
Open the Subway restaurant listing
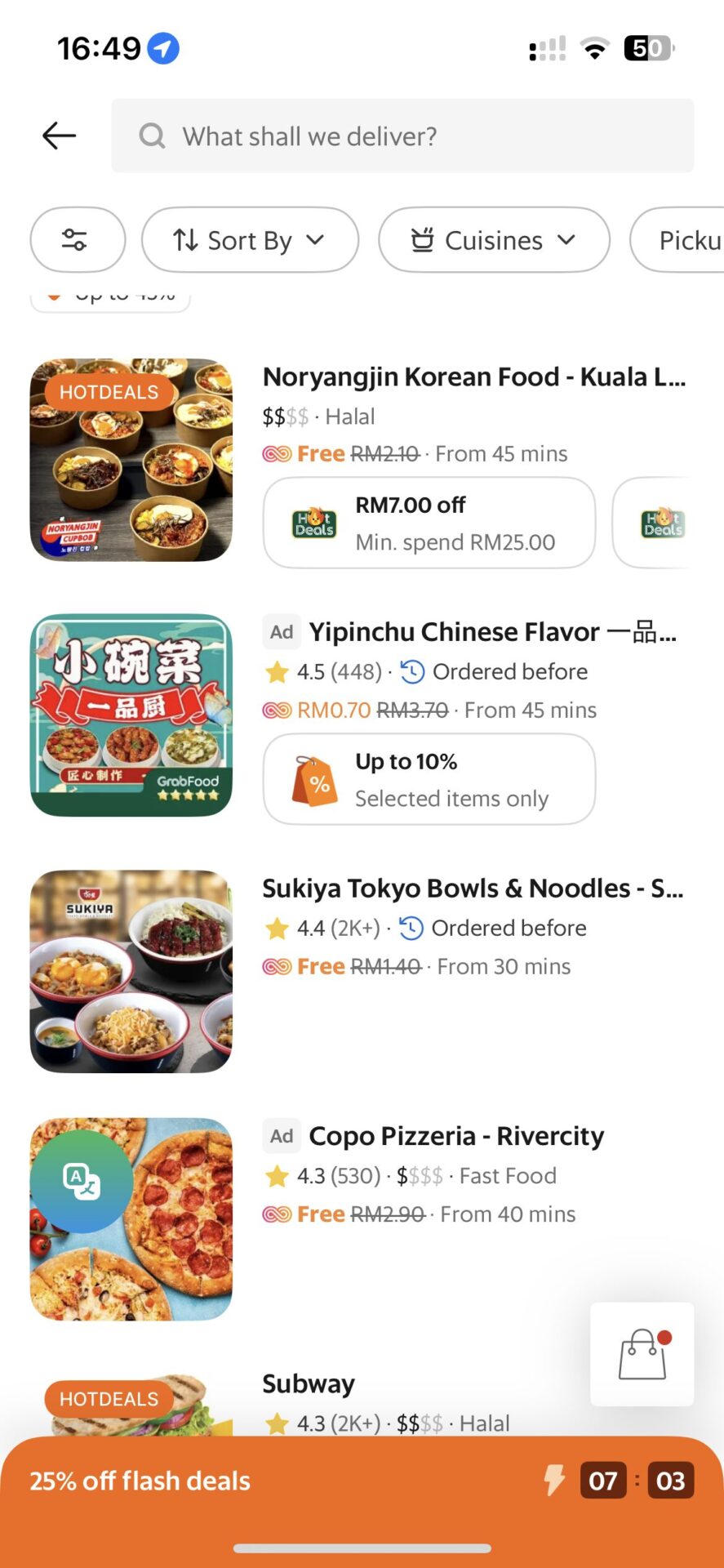pyautogui.click(x=309, y=1383)
